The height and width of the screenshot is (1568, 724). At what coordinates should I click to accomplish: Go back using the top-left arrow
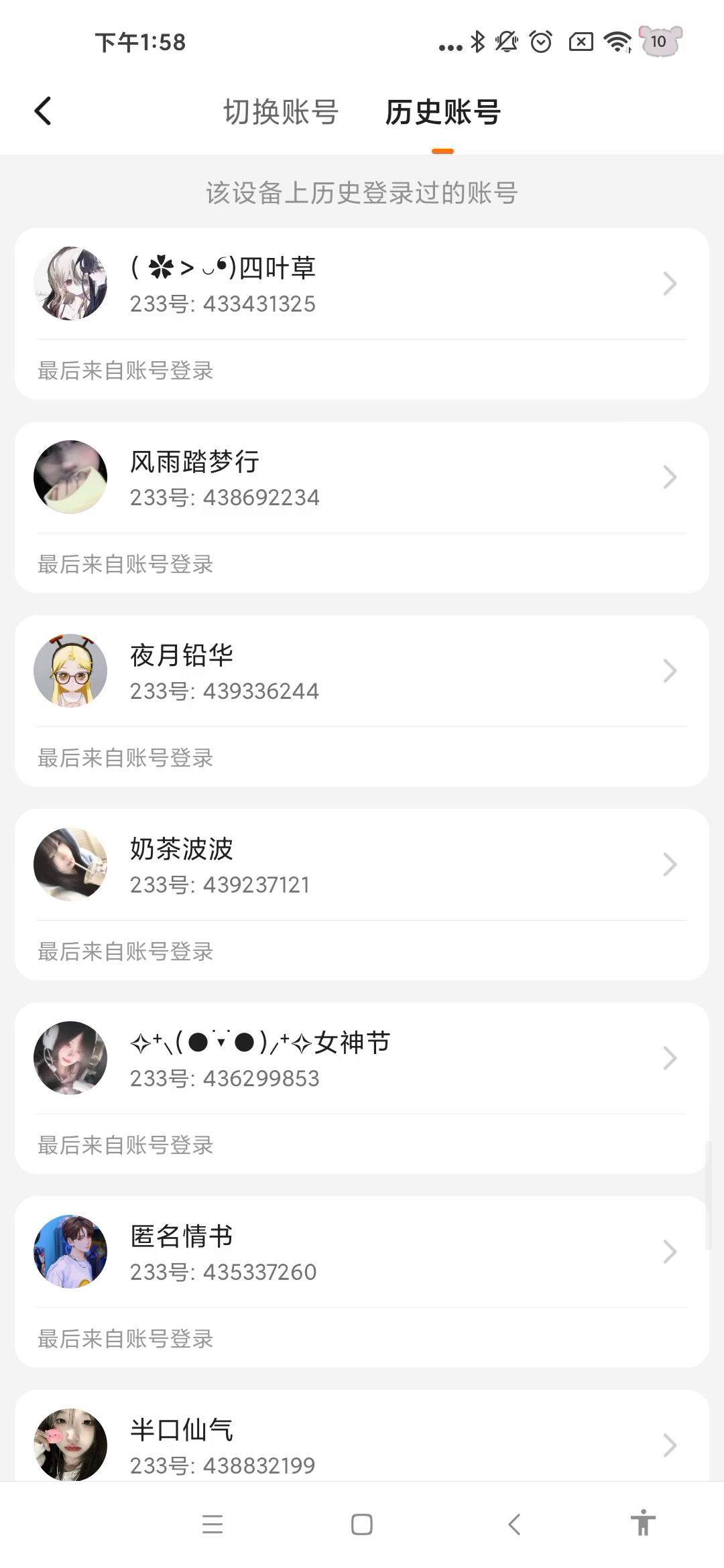[x=44, y=111]
